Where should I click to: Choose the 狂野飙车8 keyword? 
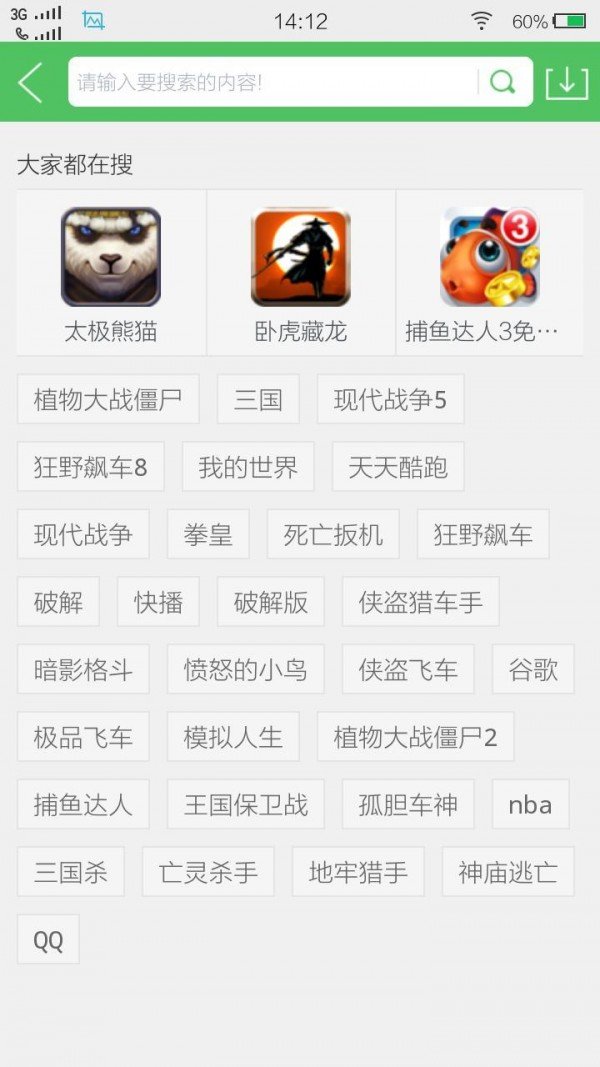tap(90, 467)
